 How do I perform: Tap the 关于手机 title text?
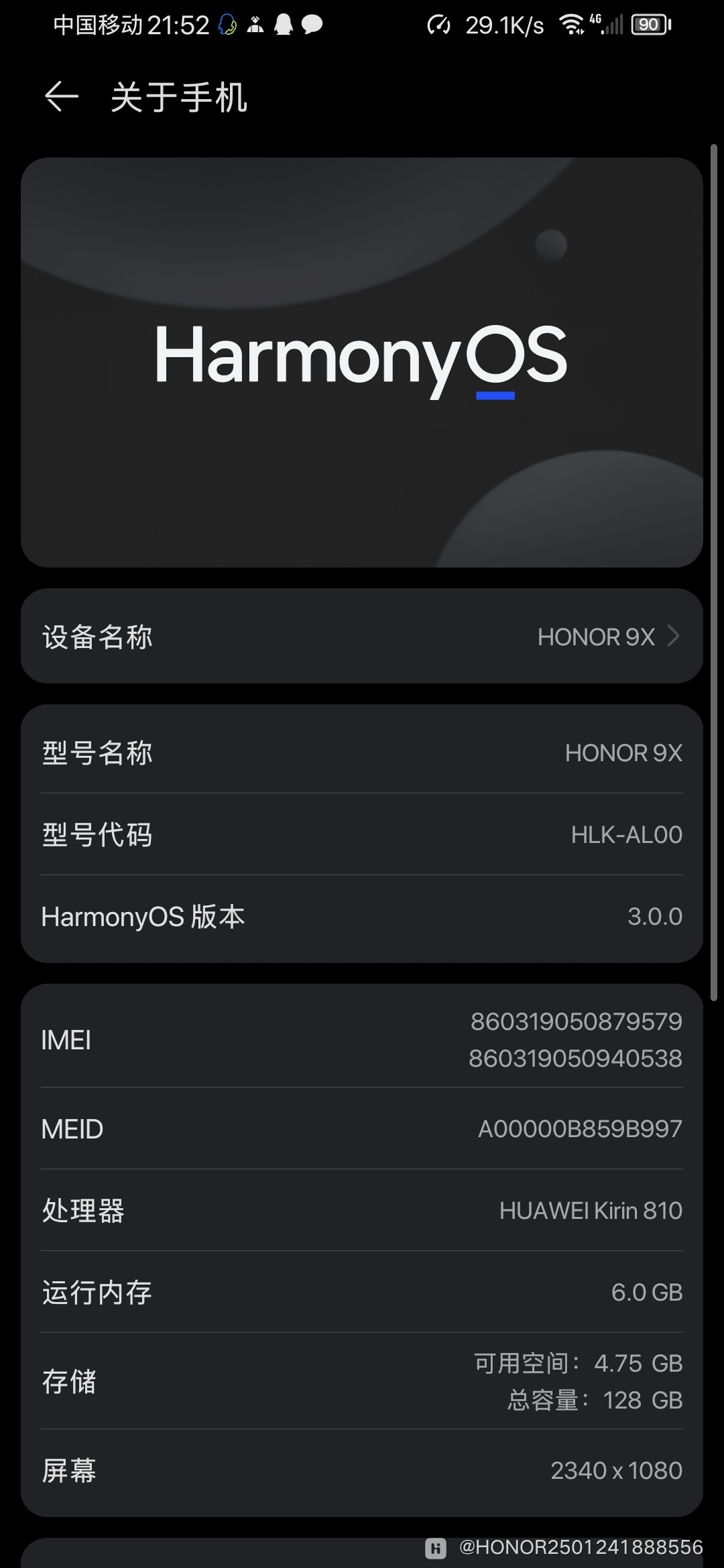(x=179, y=99)
